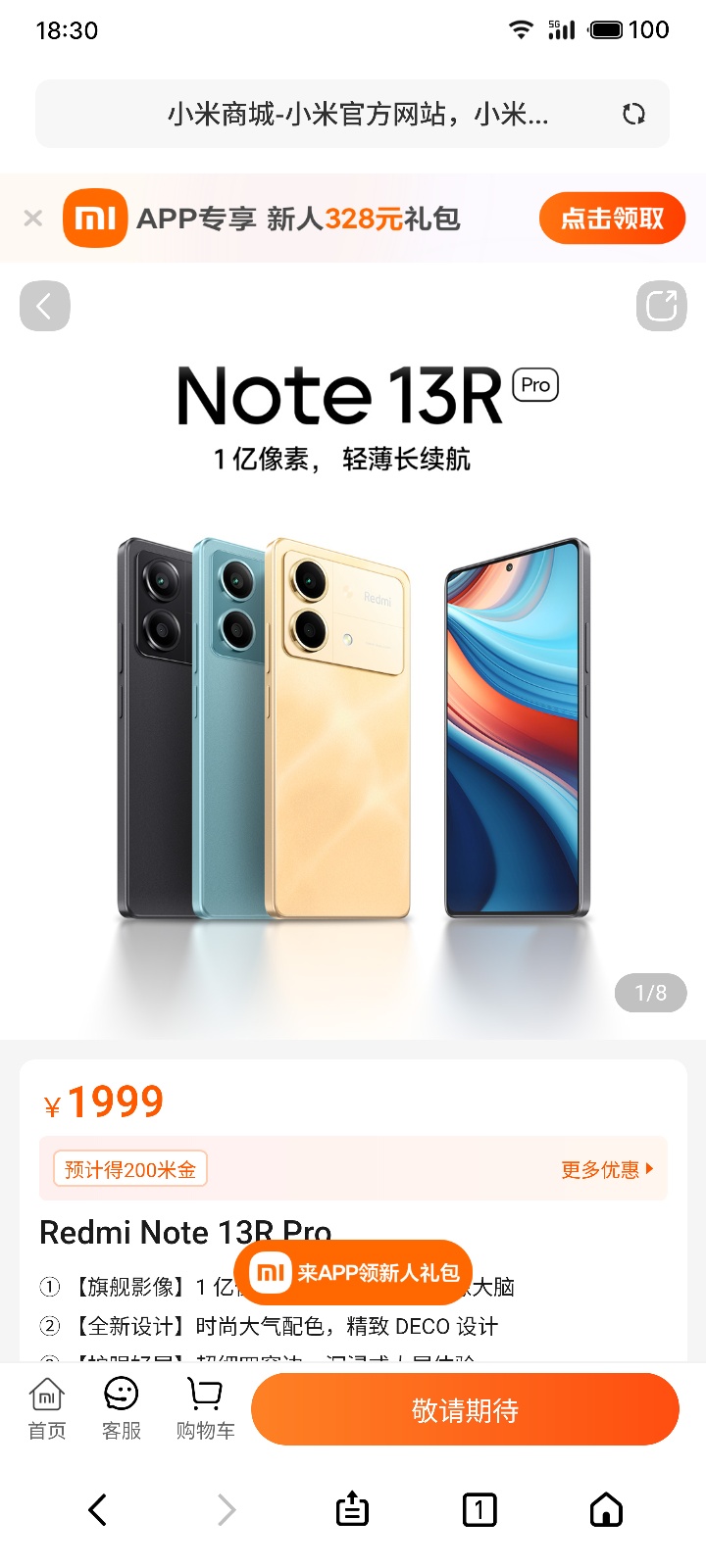The image size is (706, 1568).
Task: Contact 客服 customer service
Action: pyautogui.click(x=122, y=1409)
